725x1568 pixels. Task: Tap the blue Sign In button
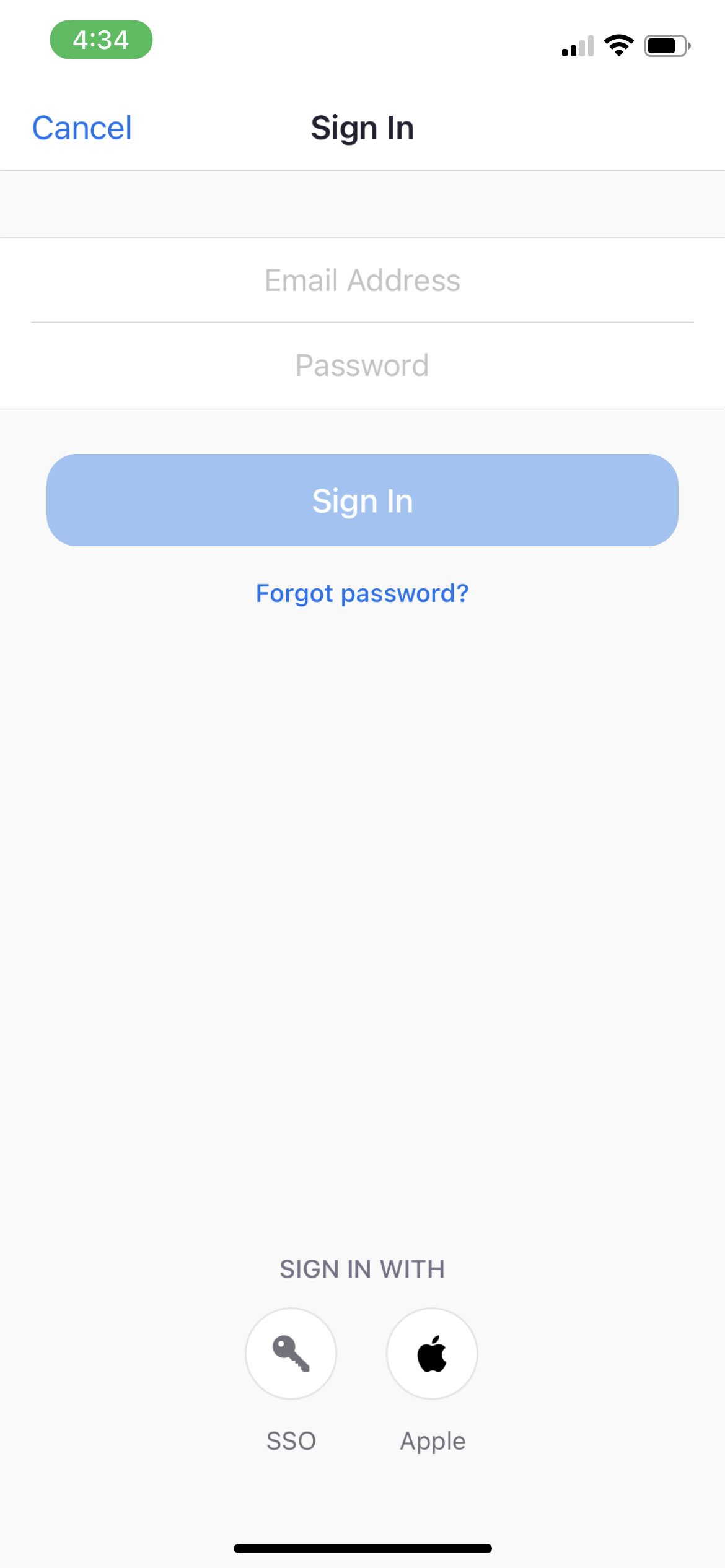(362, 500)
